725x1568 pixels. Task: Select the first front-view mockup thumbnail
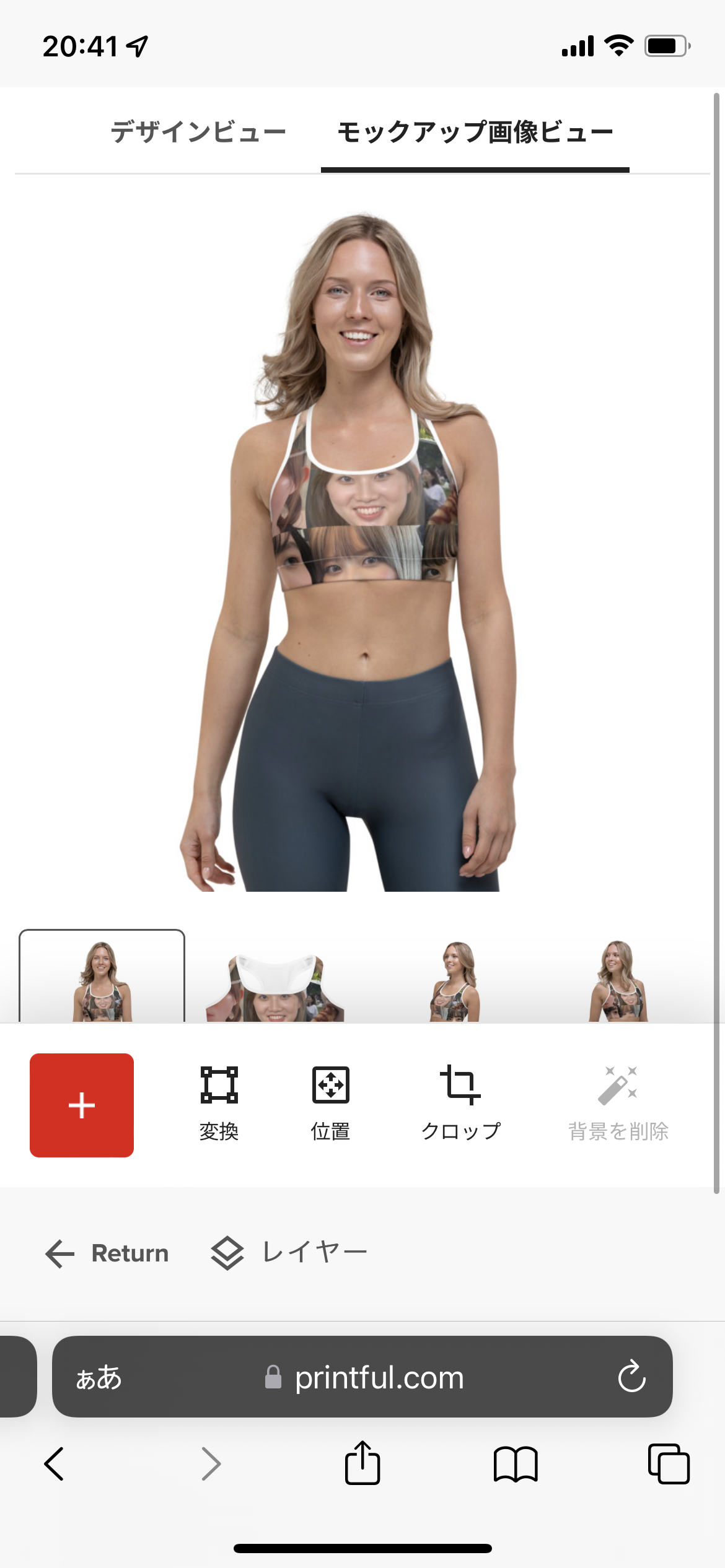tap(102, 977)
